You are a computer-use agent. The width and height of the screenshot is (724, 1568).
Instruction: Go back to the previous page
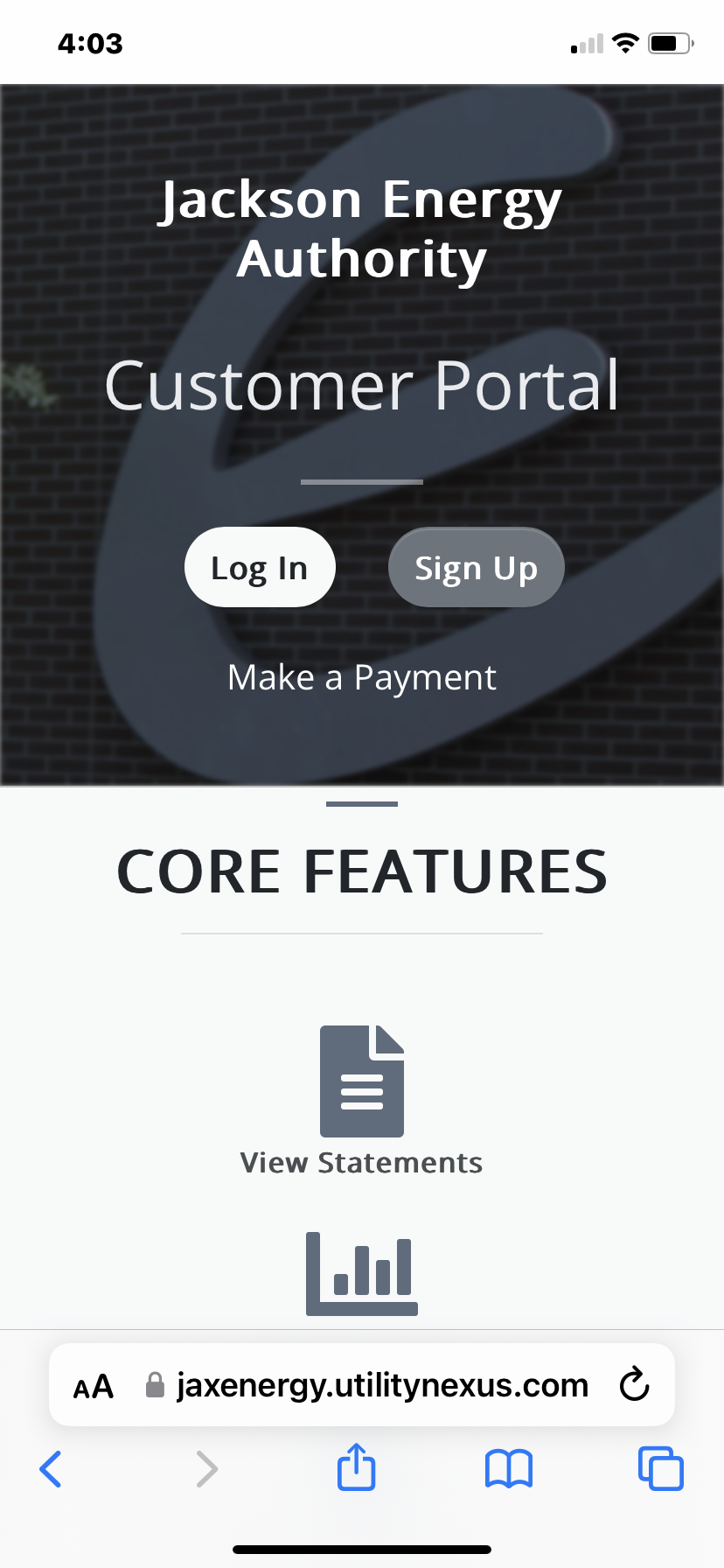51,1468
